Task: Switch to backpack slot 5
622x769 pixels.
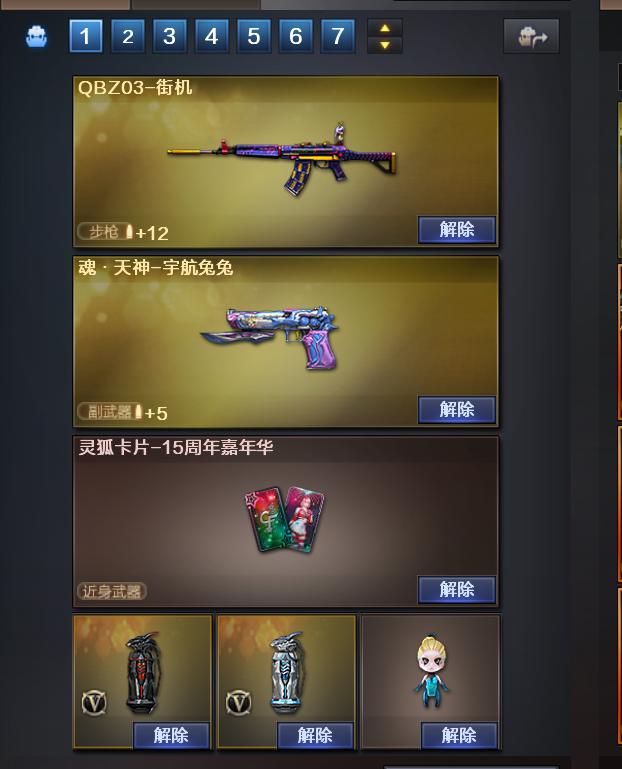Action: 254,36
